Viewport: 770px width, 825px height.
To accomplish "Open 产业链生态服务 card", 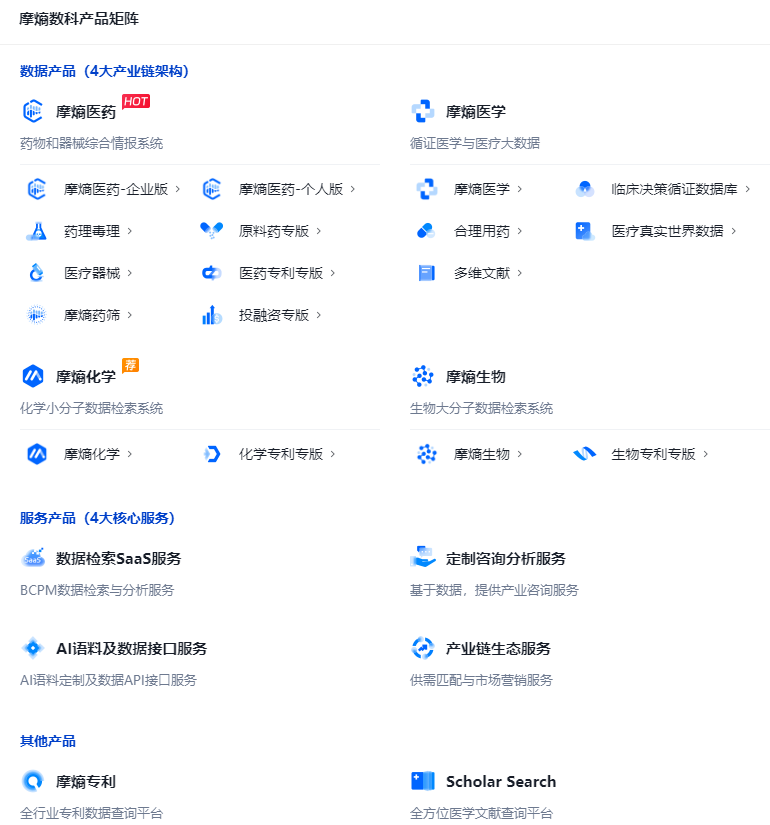I will coord(498,648).
